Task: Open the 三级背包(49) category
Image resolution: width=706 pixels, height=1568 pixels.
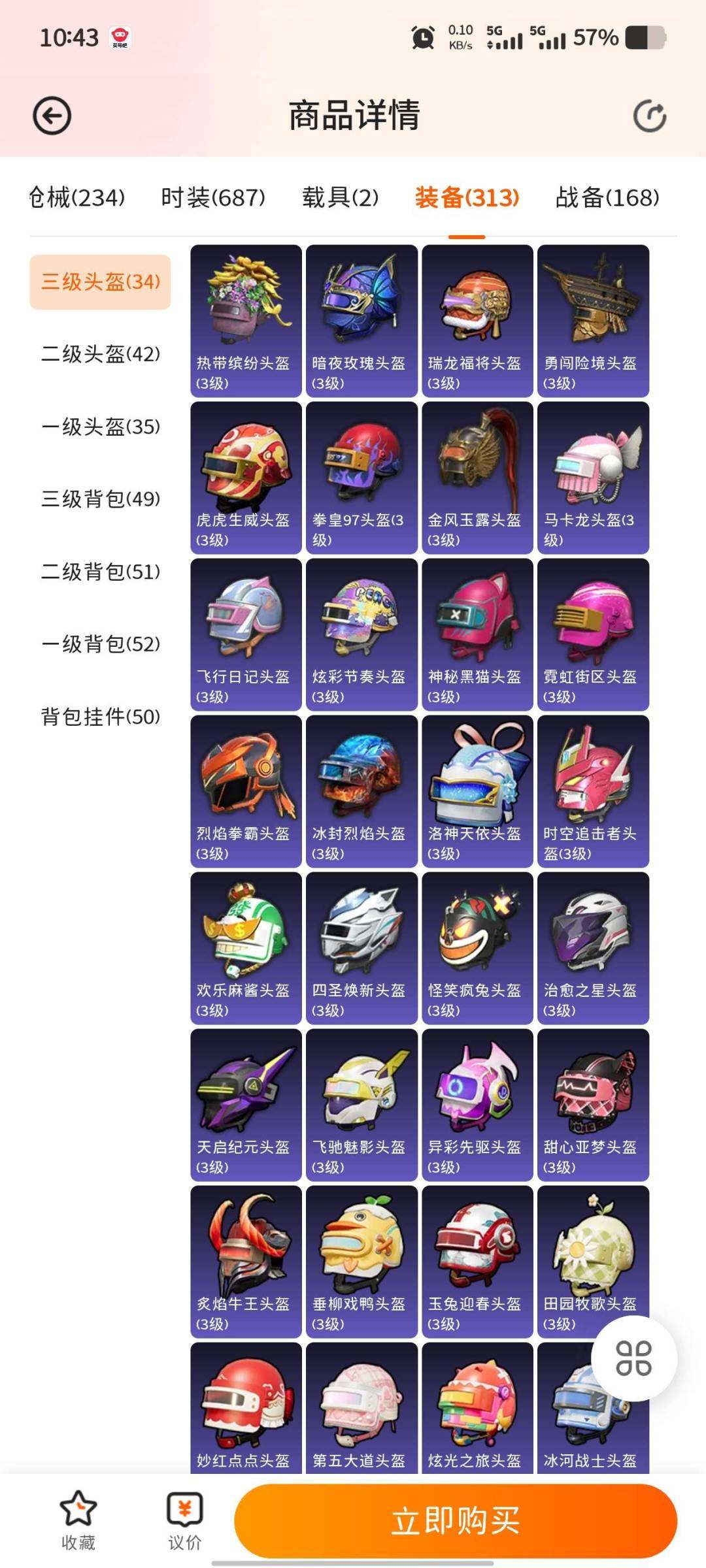Action: tap(100, 499)
